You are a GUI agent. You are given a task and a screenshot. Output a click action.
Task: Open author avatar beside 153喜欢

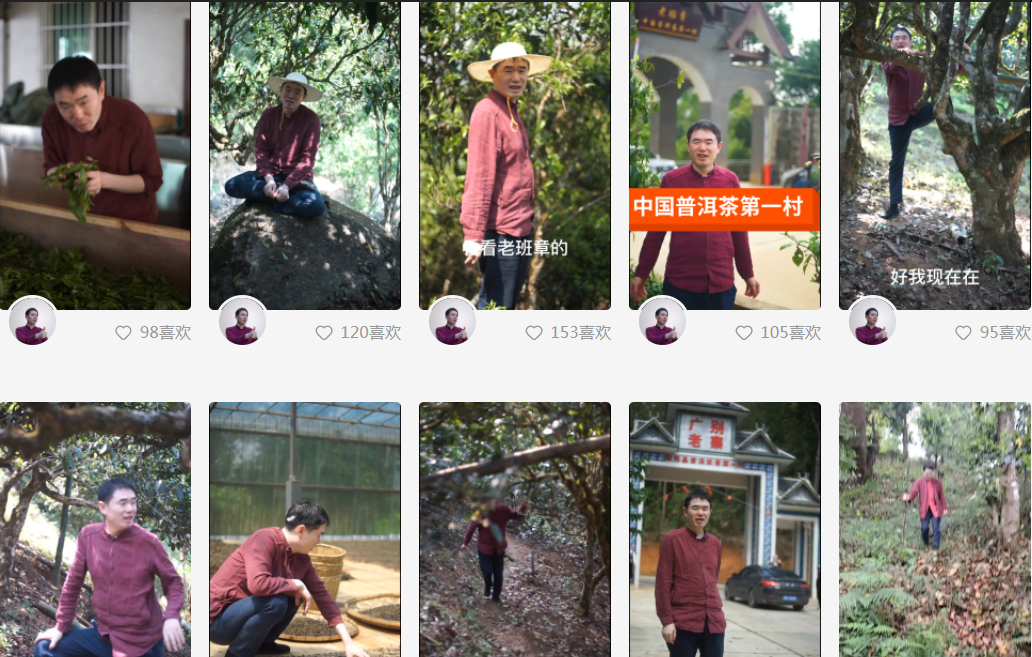click(452, 321)
